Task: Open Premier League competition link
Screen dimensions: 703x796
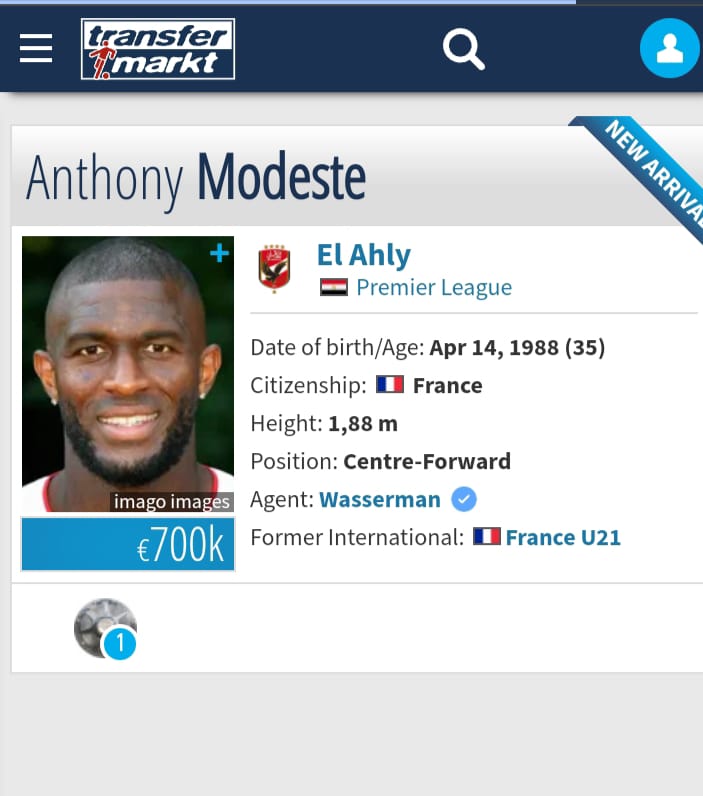Action: tap(433, 288)
